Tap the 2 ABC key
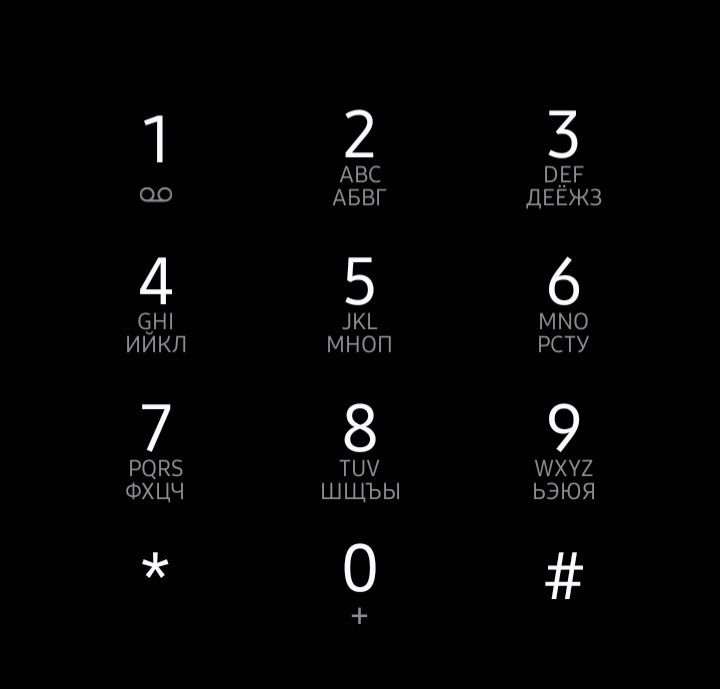Image resolution: width=720 pixels, height=689 pixels. point(360,158)
